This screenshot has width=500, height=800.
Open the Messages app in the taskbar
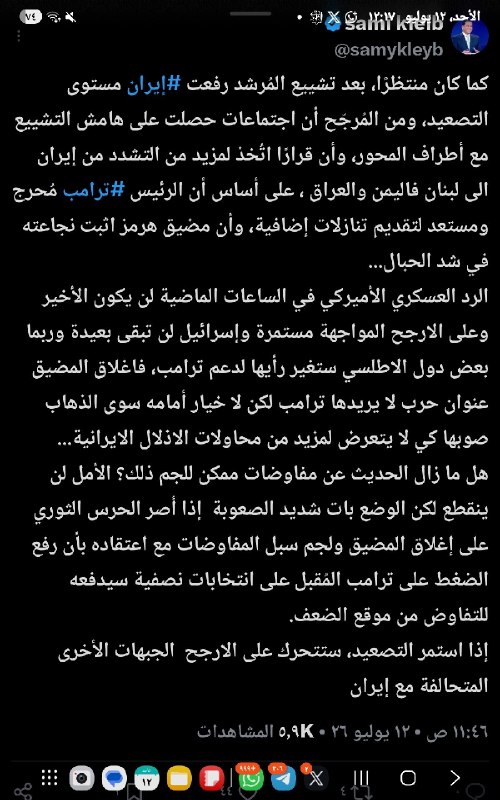[x=114, y=778]
